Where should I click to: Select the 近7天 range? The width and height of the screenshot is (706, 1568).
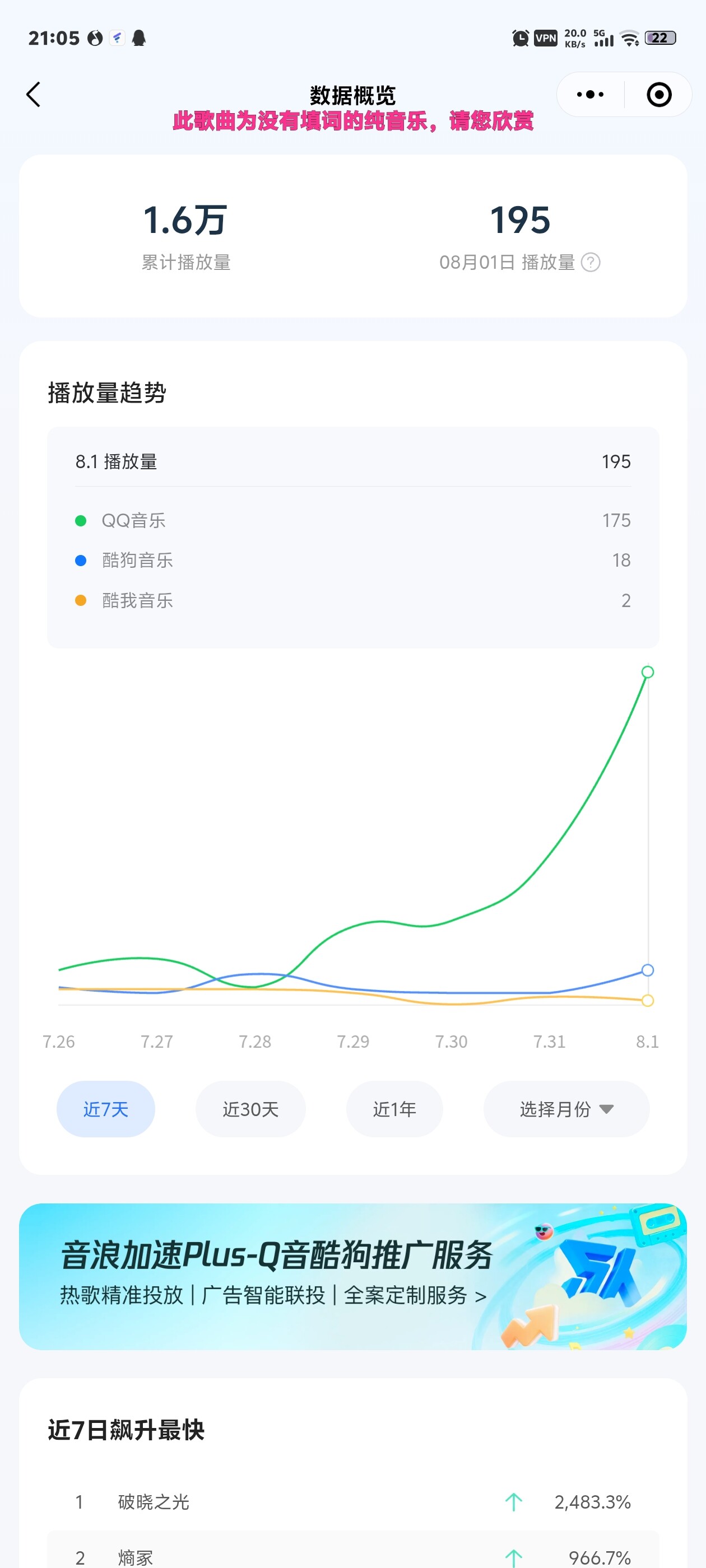105,1109
